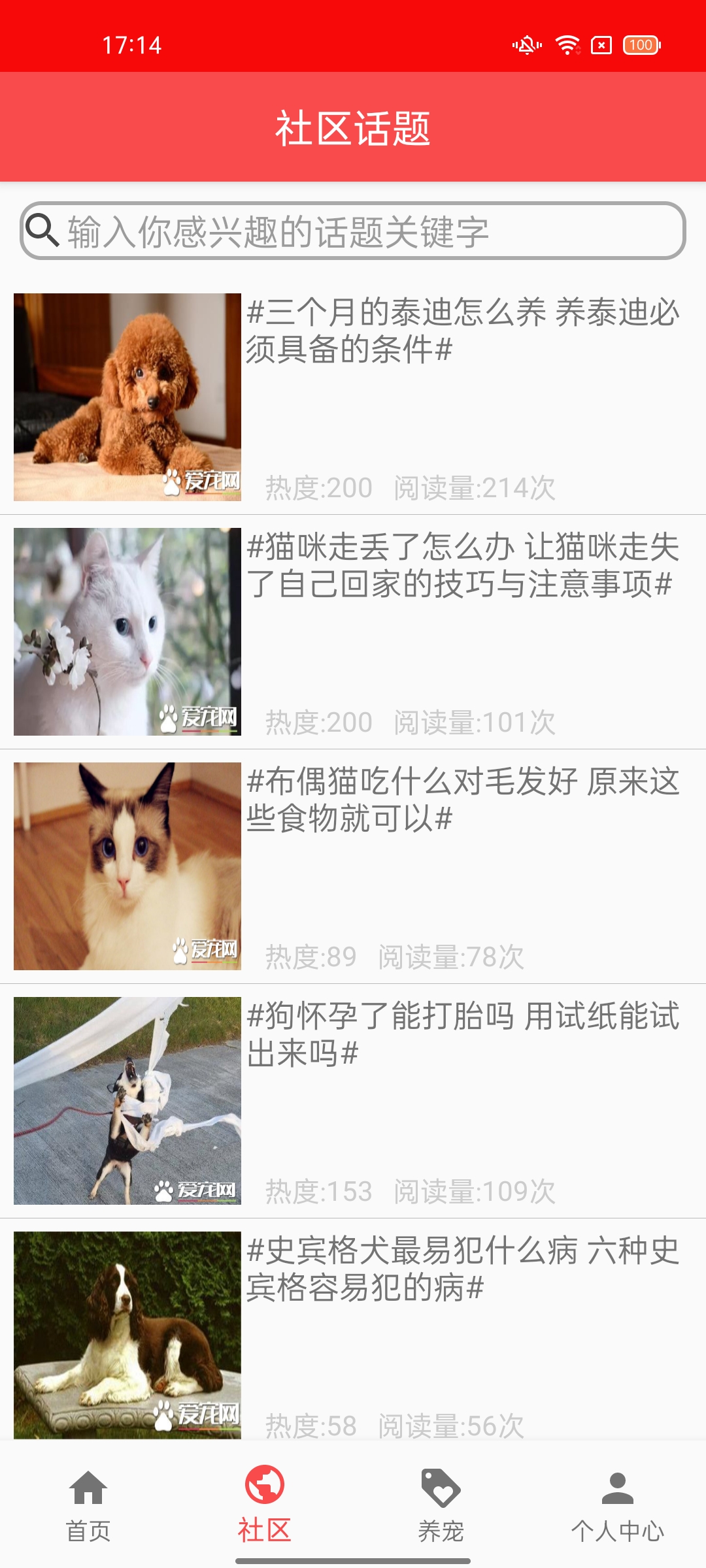Tap the topic keyword search input field
The width and height of the screenshot is (706, 1568).
pyautogui.click(x=353, y=229)
